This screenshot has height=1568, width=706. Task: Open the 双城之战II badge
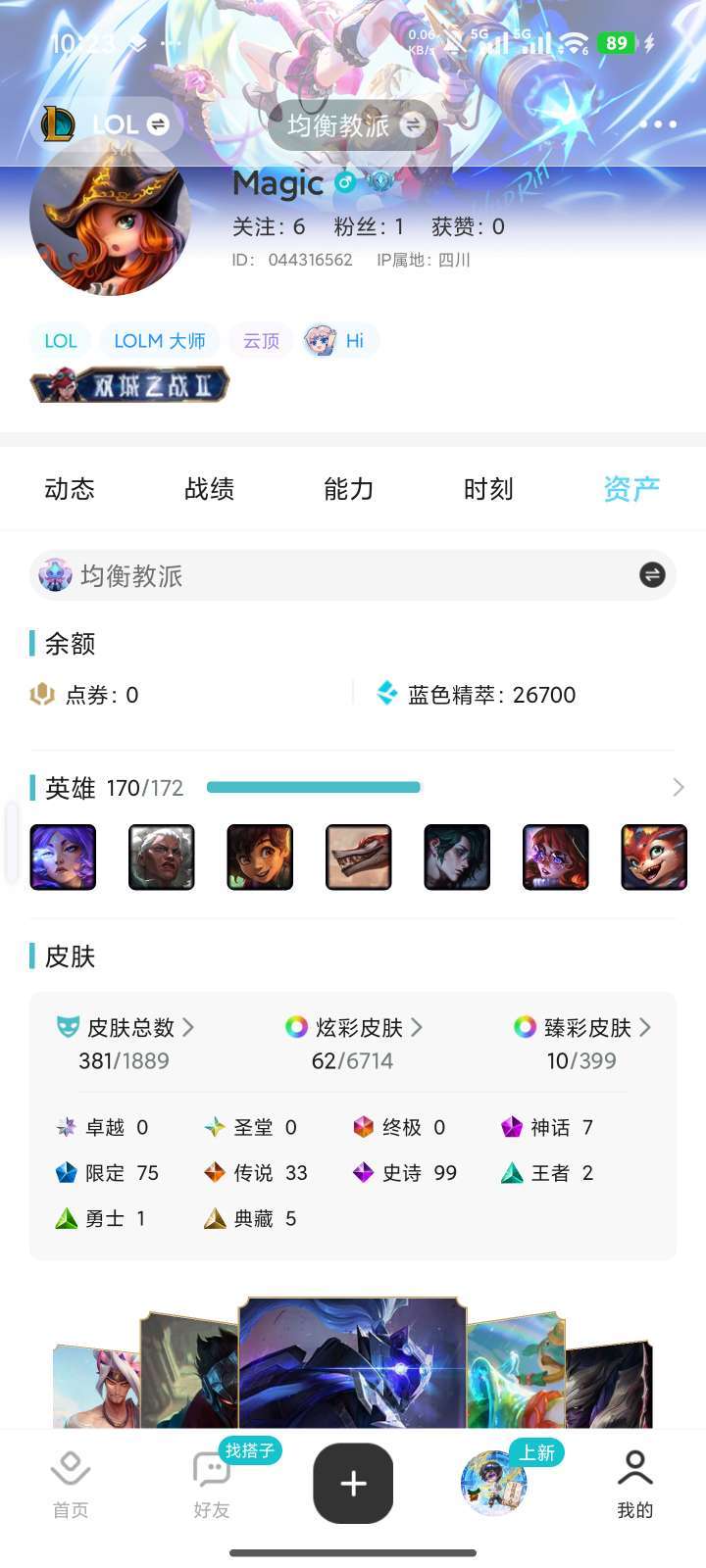129,385
